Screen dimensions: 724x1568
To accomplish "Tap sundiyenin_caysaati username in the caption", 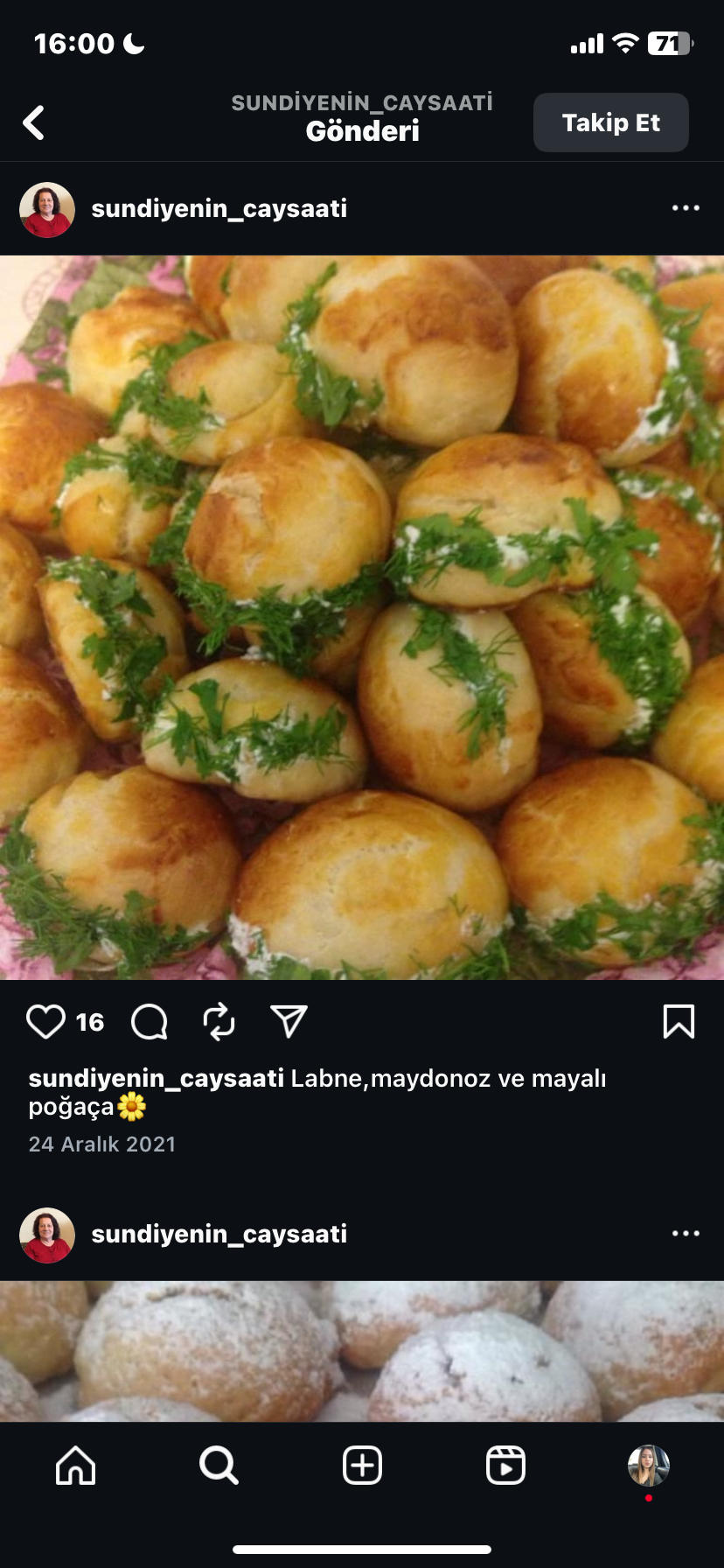I will (x=156, y=1078).
